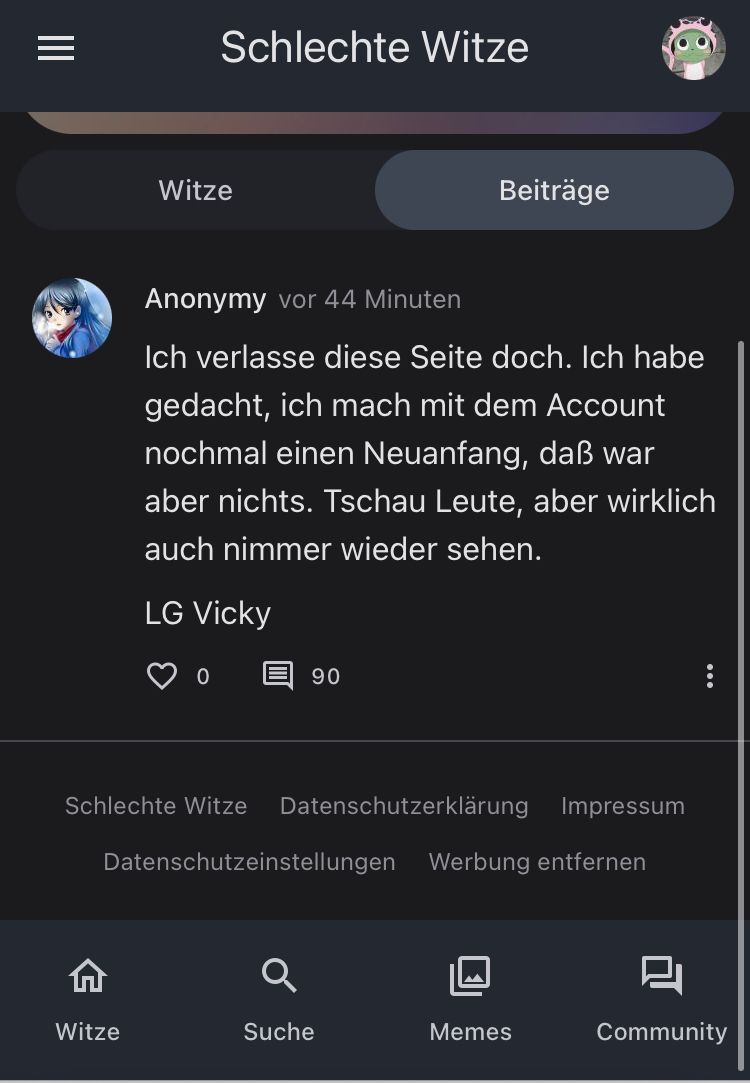Open the Impressum page
The width and height of the screenshot is (750, 1083).
coord(623,806)
